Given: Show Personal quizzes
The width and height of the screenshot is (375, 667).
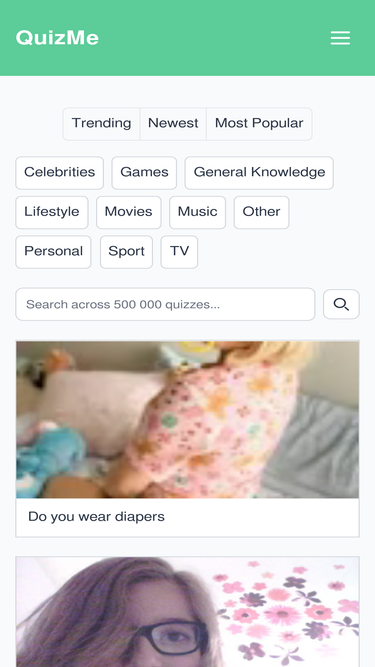Looking at the screenshot, I should 53,251.
